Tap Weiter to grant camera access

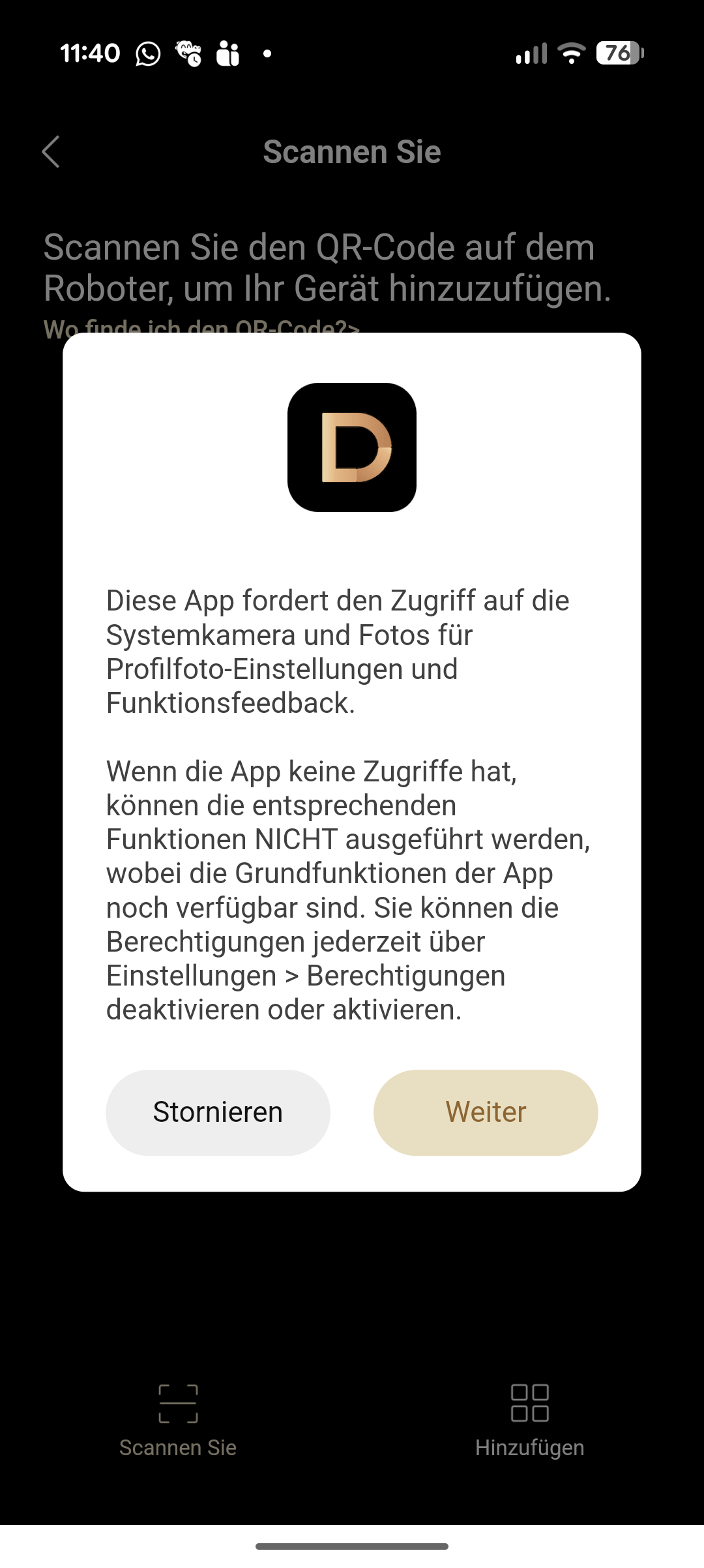pyautogui.click(x=485, y=1112)
